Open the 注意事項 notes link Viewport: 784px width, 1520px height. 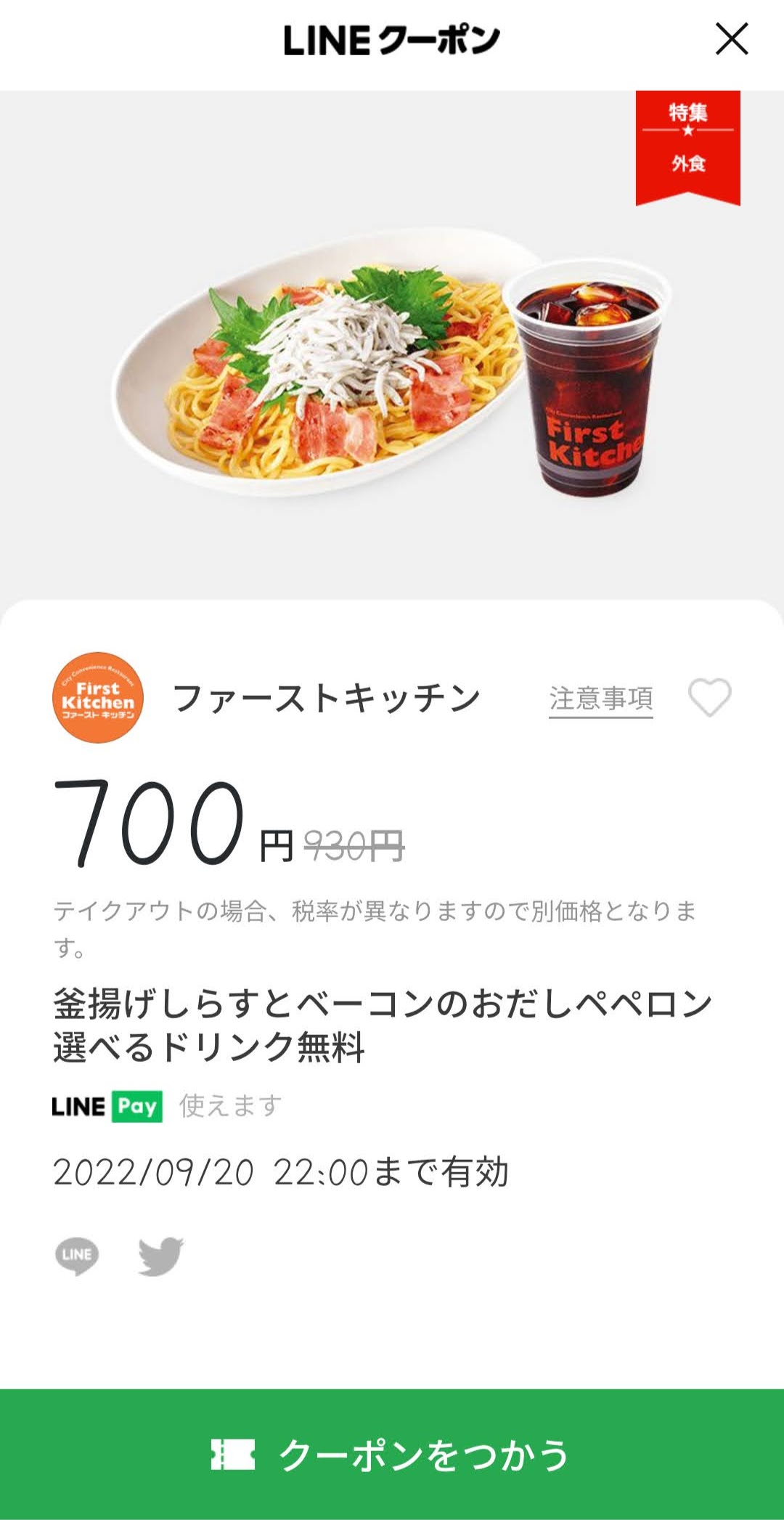(x=600, y=699)
